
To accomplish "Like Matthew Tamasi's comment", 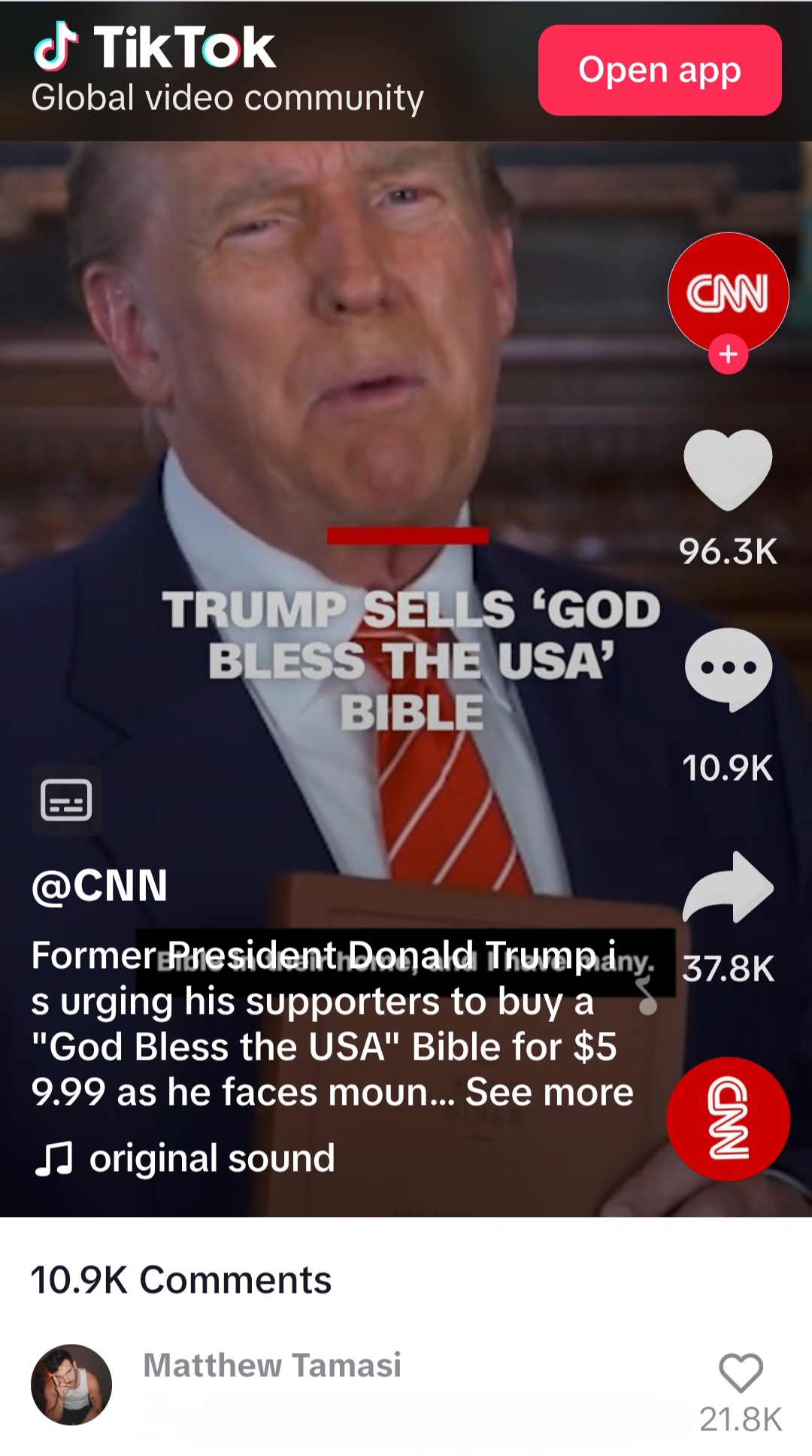I will (741, 1373).
